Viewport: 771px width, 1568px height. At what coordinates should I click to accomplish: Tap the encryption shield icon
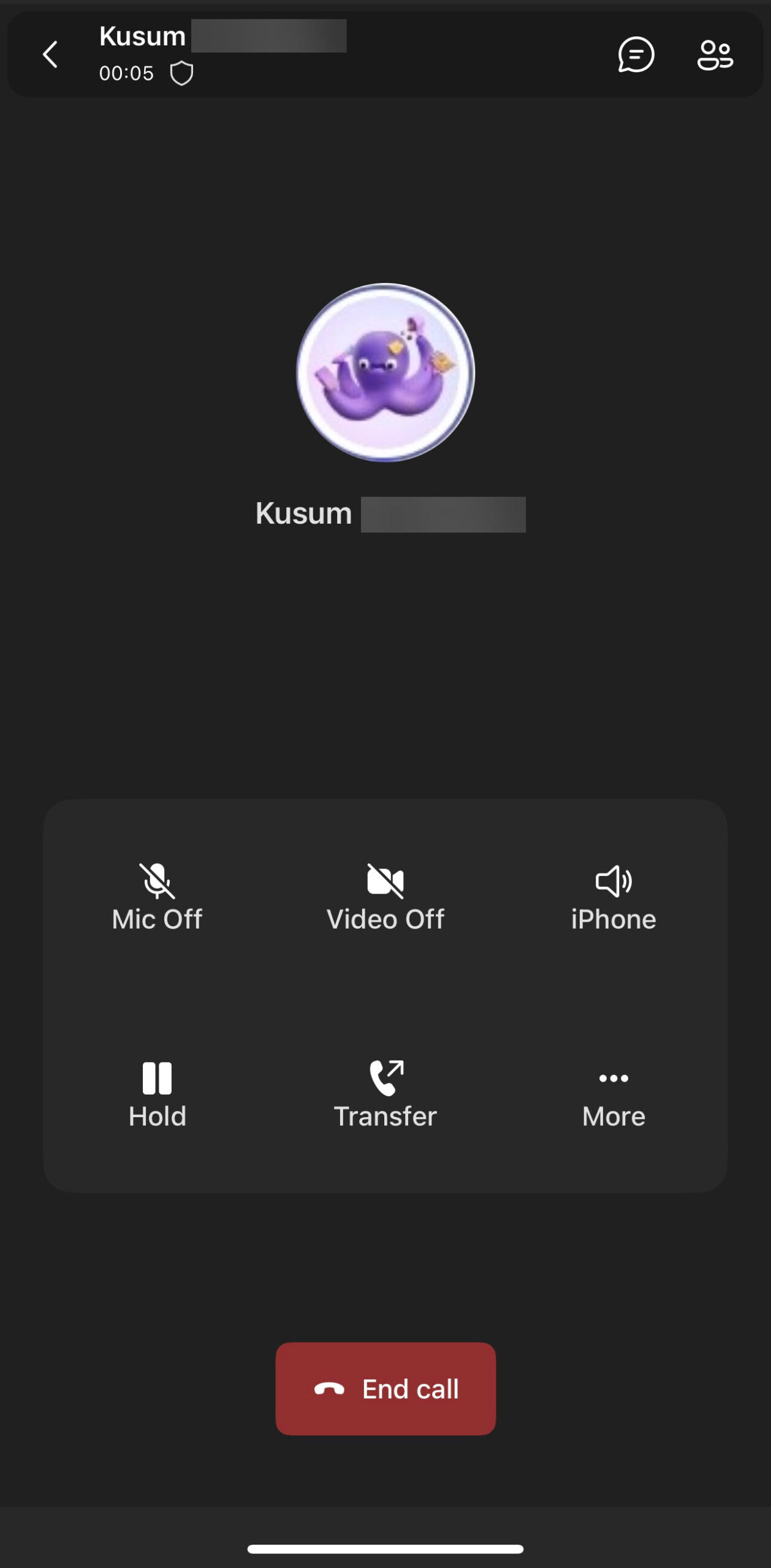pyautogui.click(x=182, y=73)
